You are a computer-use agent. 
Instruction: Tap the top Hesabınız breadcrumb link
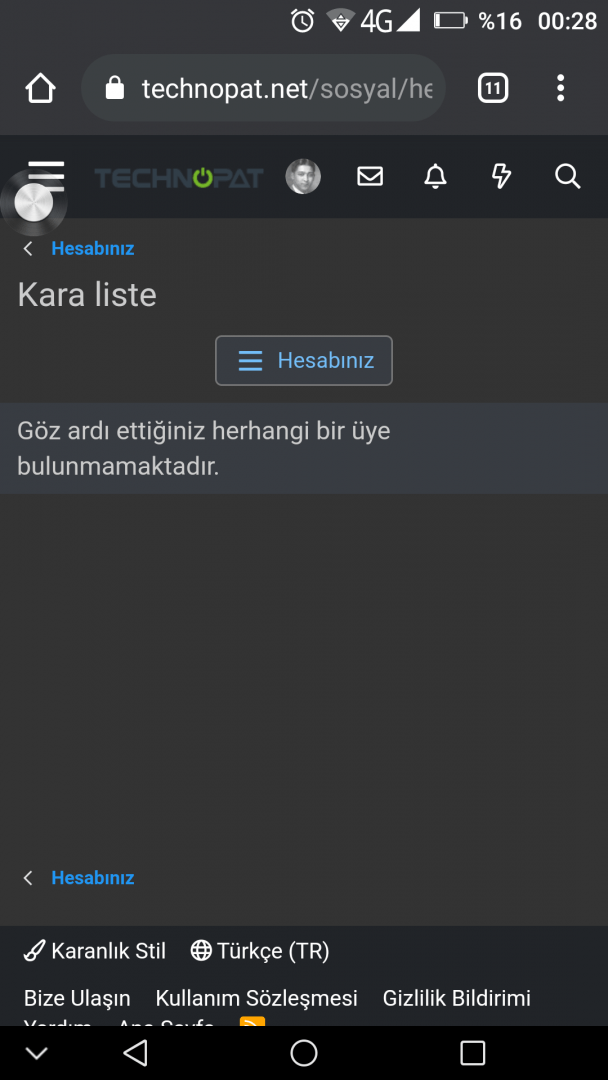coord(92,248)
